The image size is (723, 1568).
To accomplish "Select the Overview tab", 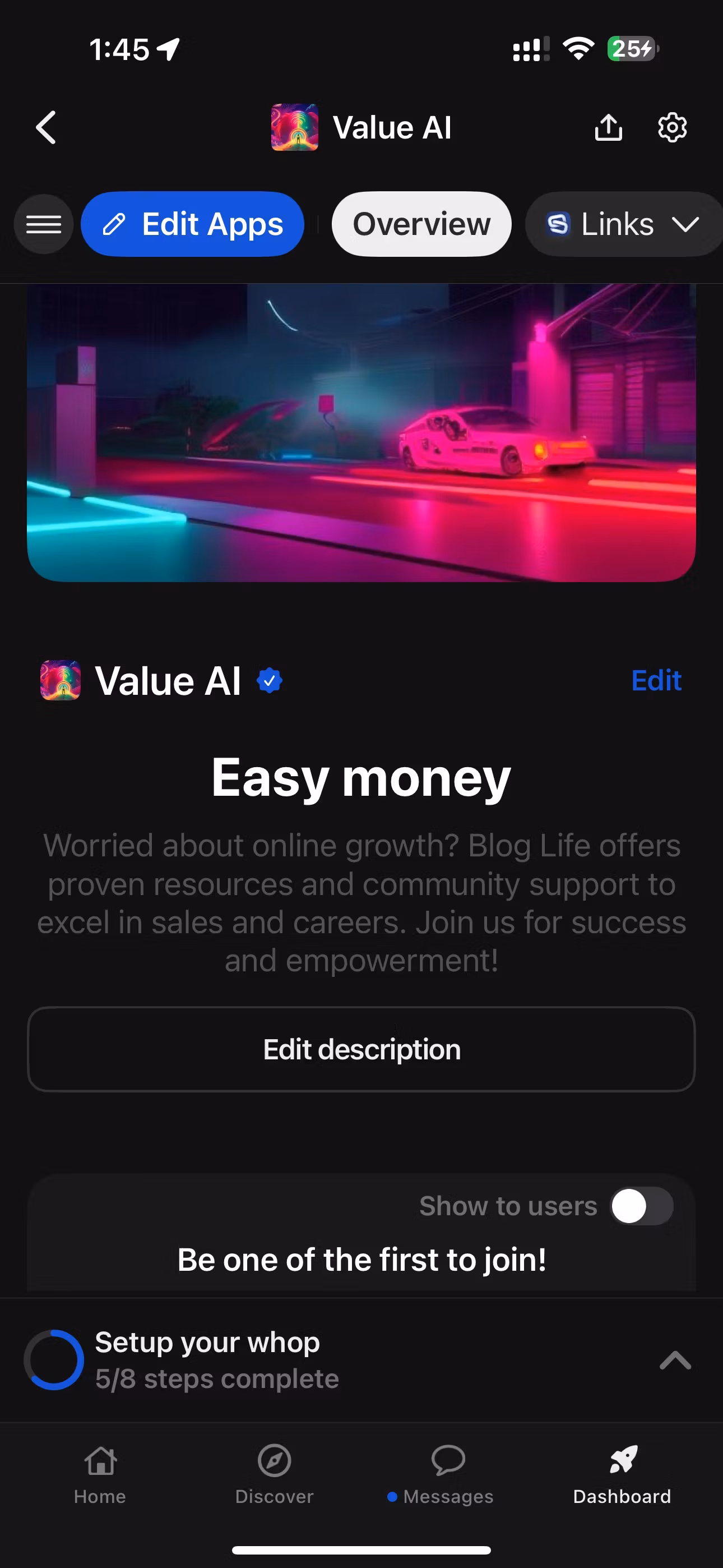I will pyautogui.click(x=421, y=225).
